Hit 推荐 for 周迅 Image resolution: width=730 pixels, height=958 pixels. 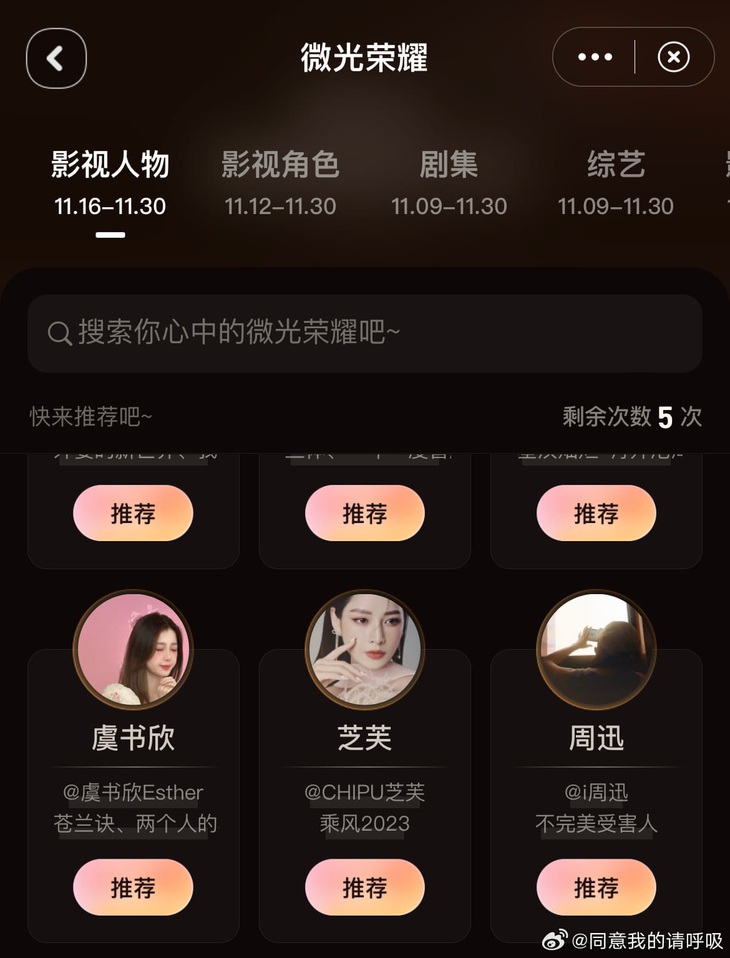tap(596, 887)
